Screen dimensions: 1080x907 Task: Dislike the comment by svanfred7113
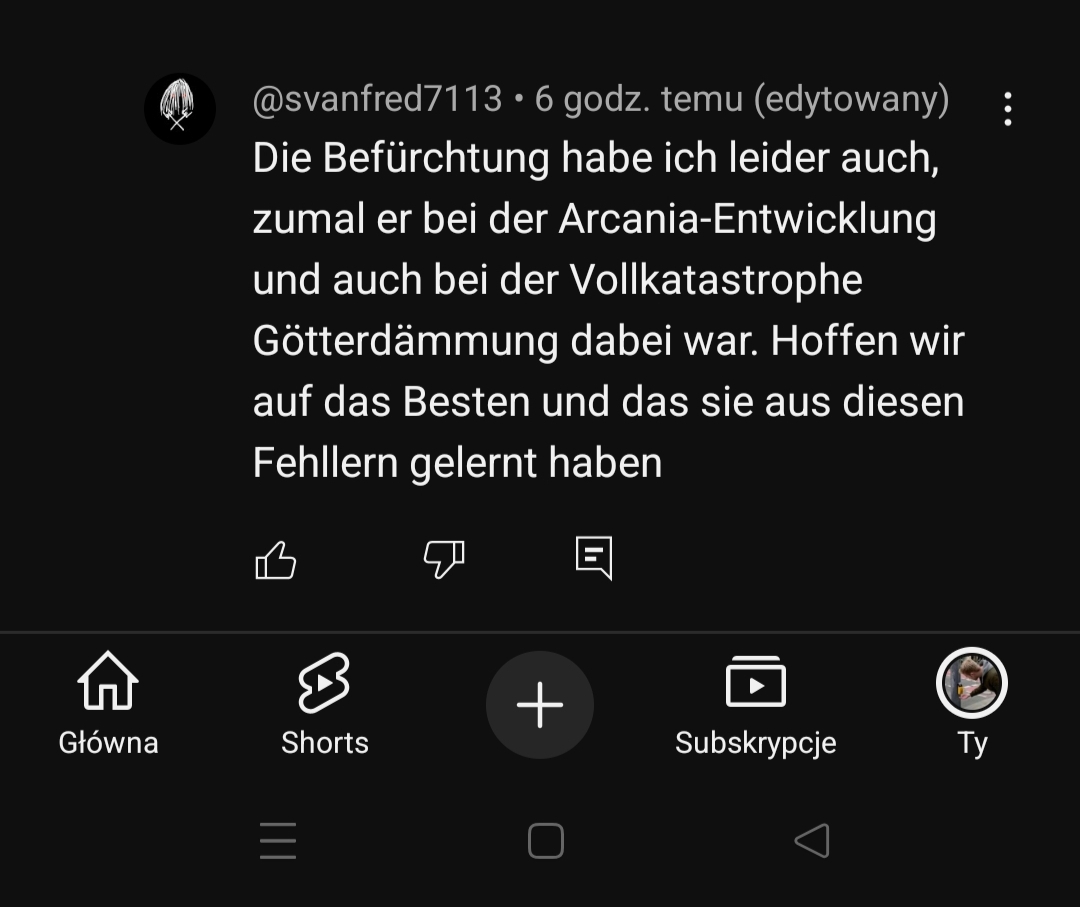(x=444, y=559)
